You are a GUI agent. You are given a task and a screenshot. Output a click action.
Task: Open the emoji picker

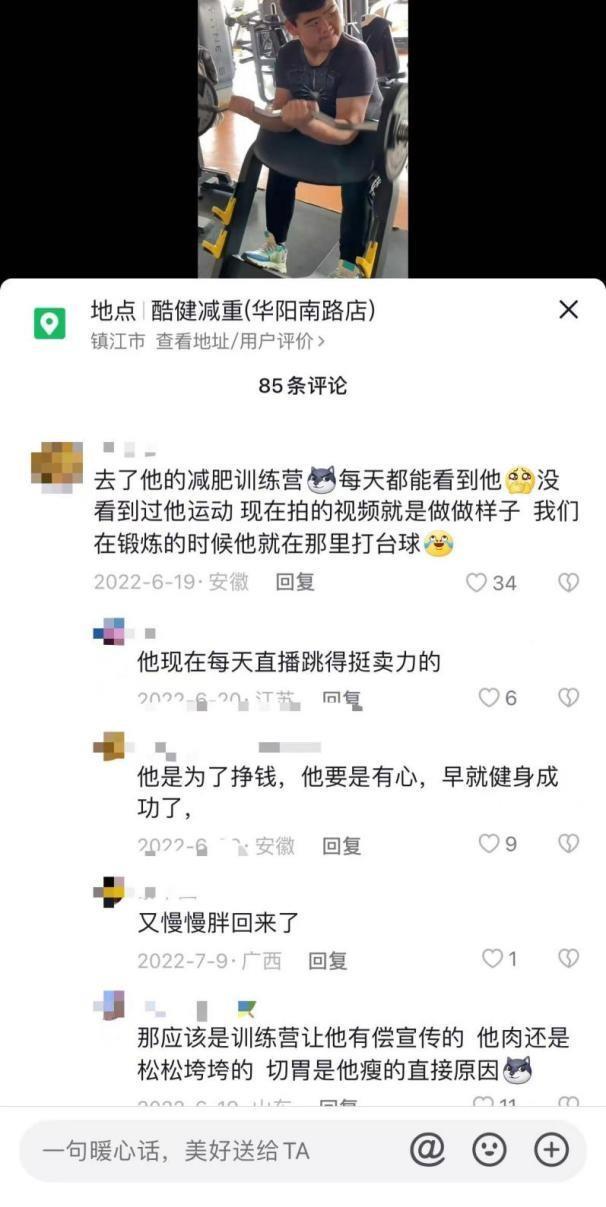pyautogui.click(x=489, y=1150)
